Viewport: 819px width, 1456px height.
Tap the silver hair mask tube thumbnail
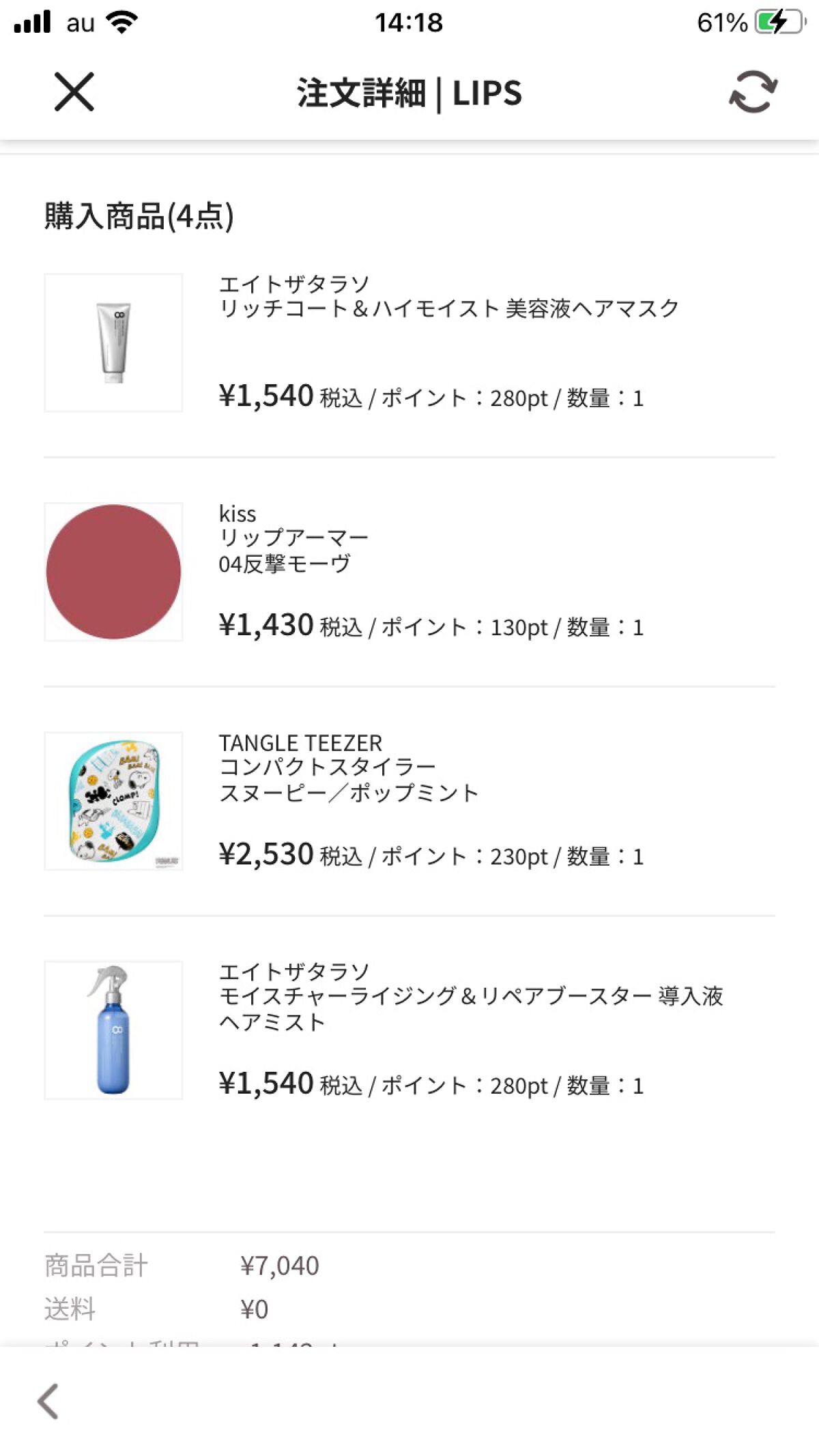[x=113, y=341]
